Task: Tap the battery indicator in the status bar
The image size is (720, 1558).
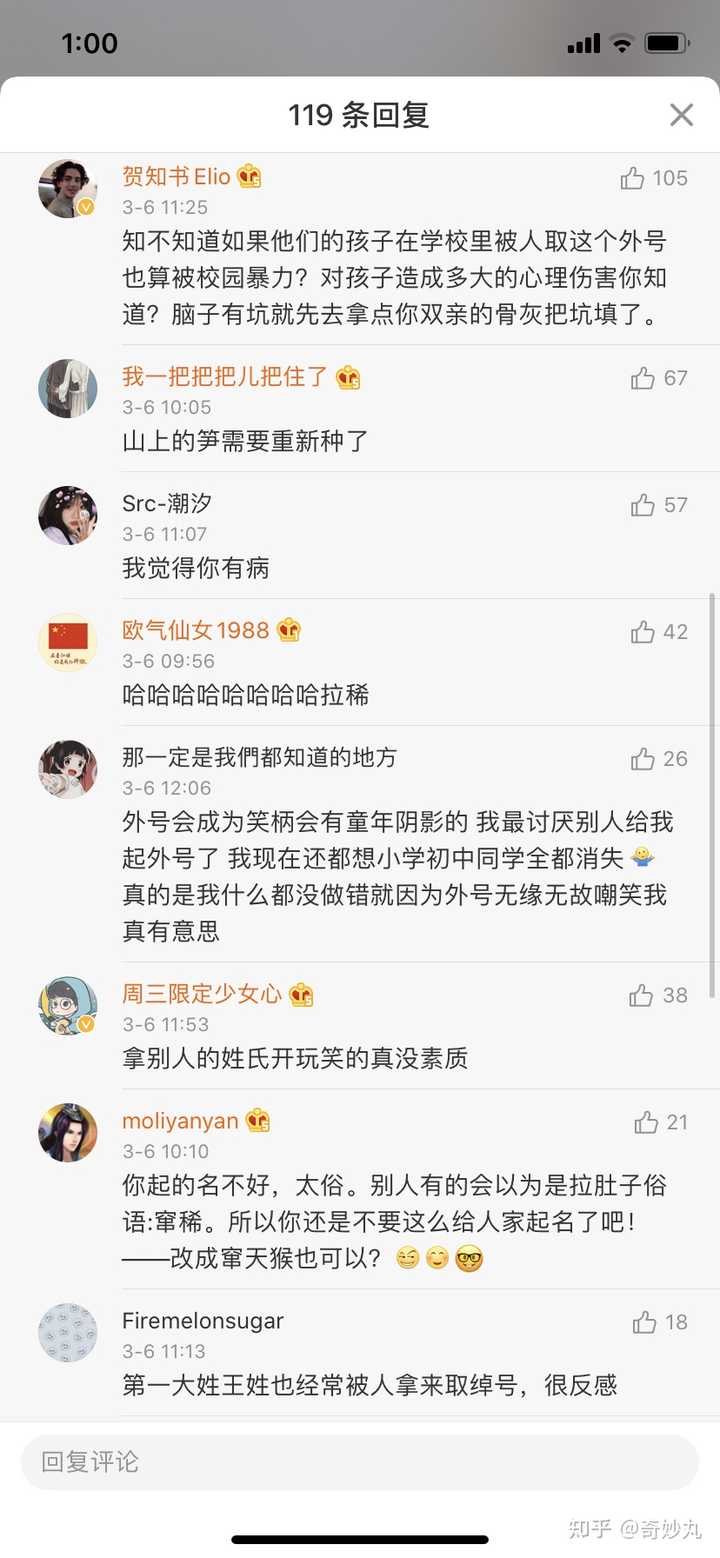Action: point(665,43)
